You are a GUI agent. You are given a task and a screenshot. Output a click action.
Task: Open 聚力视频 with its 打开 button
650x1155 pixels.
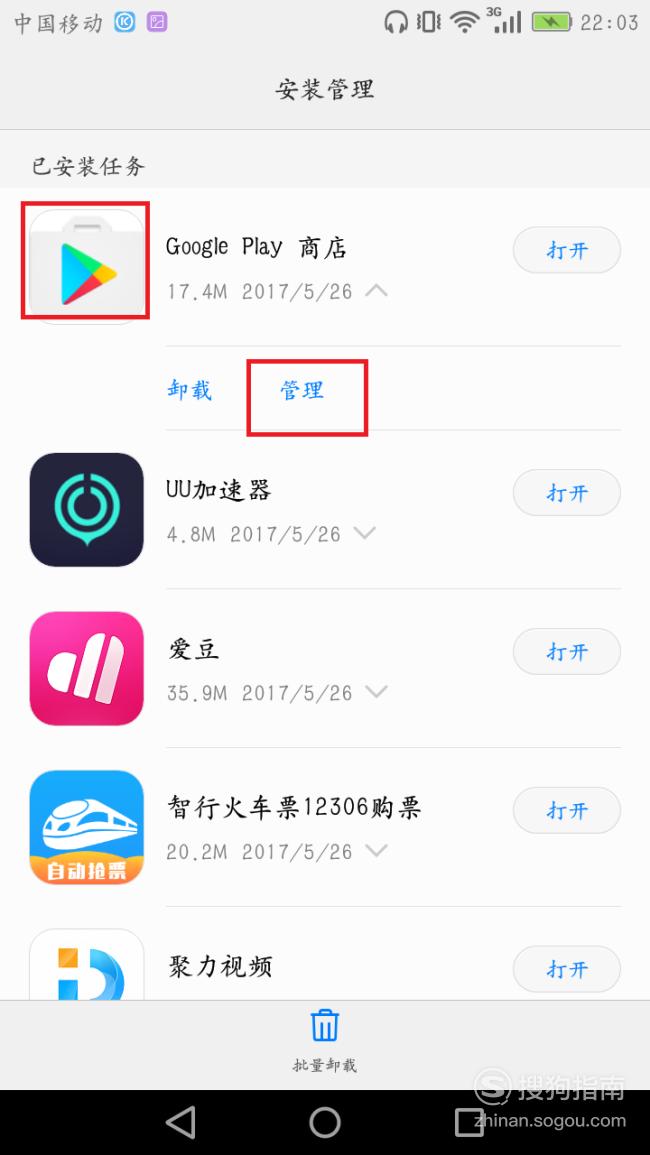click(x=567, y=969)
